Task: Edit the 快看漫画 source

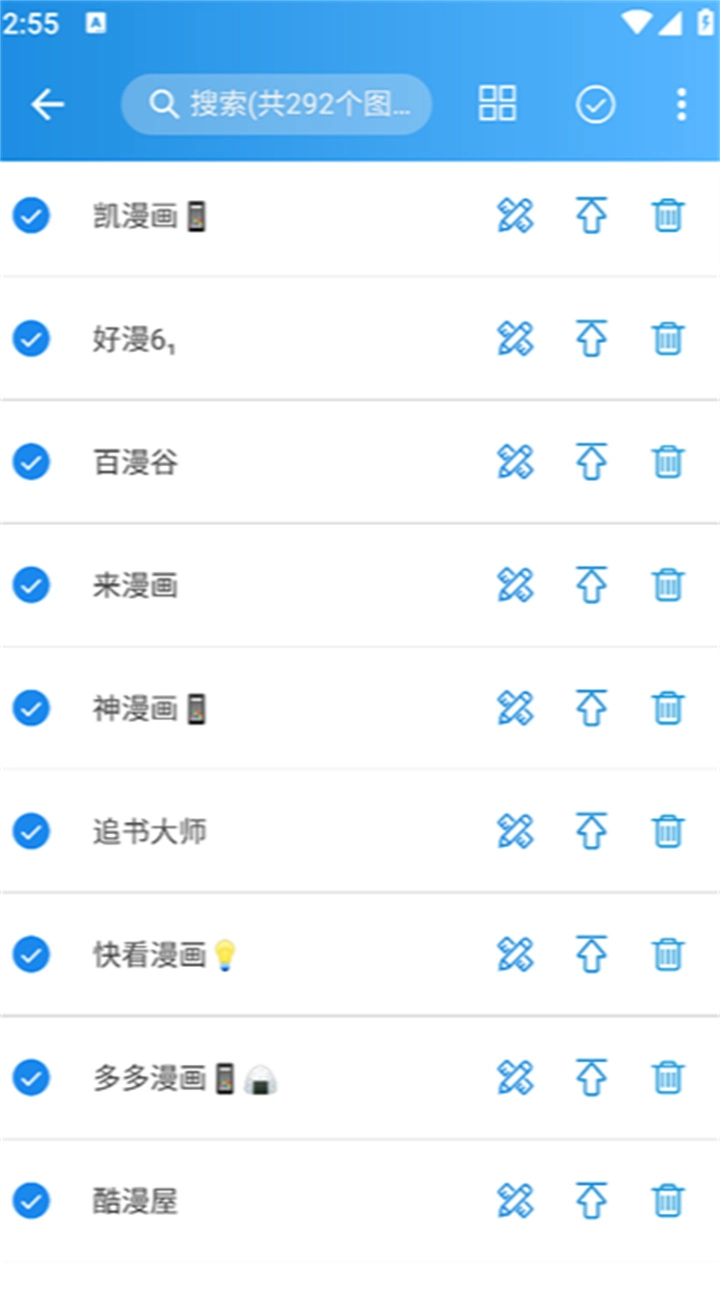Action: [x=515, y=954]
